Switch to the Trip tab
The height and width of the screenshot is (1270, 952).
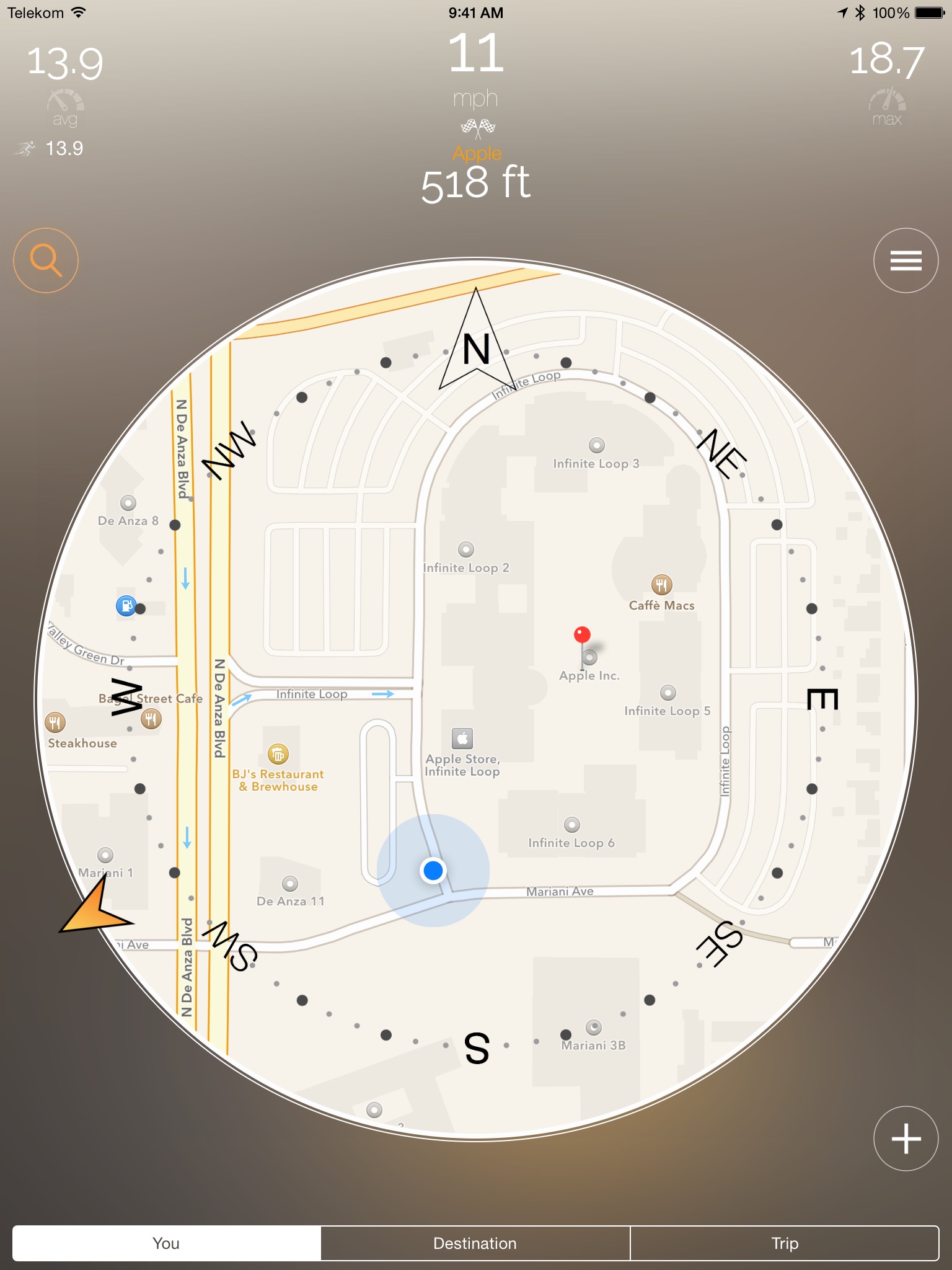(x=785, y=1243)
